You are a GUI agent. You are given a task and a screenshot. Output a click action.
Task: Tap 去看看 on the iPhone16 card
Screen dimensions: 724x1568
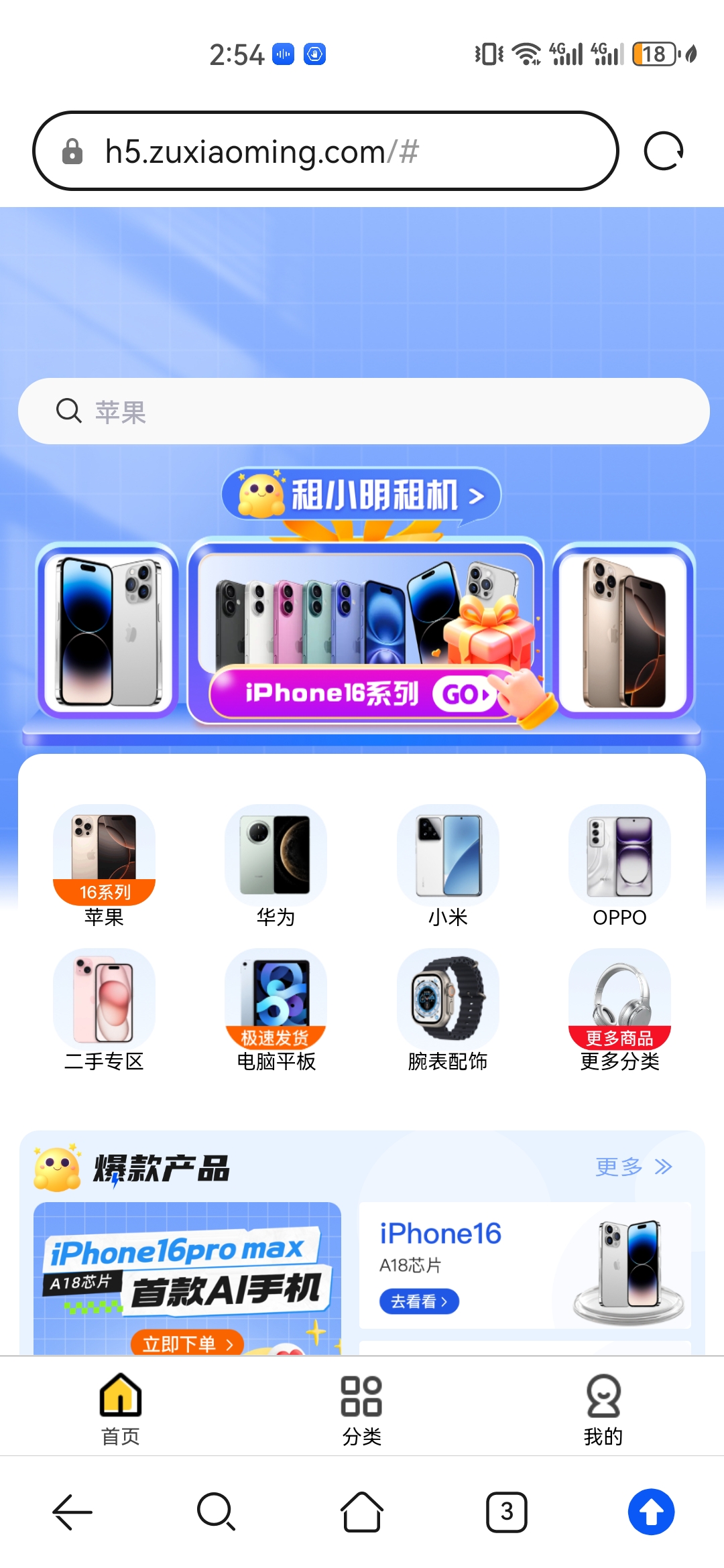(x=419, y=1301)
